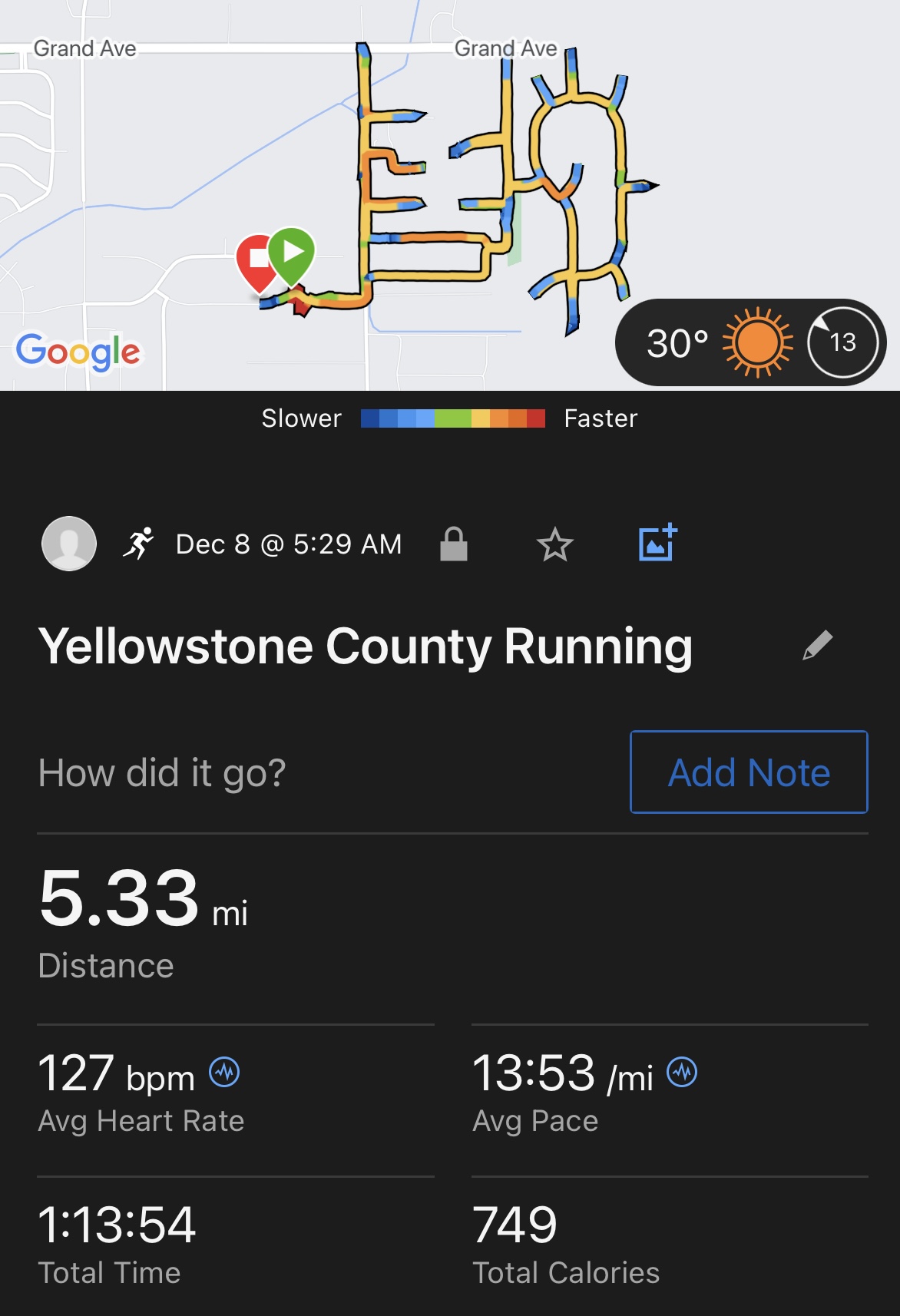Edit the activity name with the pencil icon
This screenshot has width=900, height=1316.
817,645
